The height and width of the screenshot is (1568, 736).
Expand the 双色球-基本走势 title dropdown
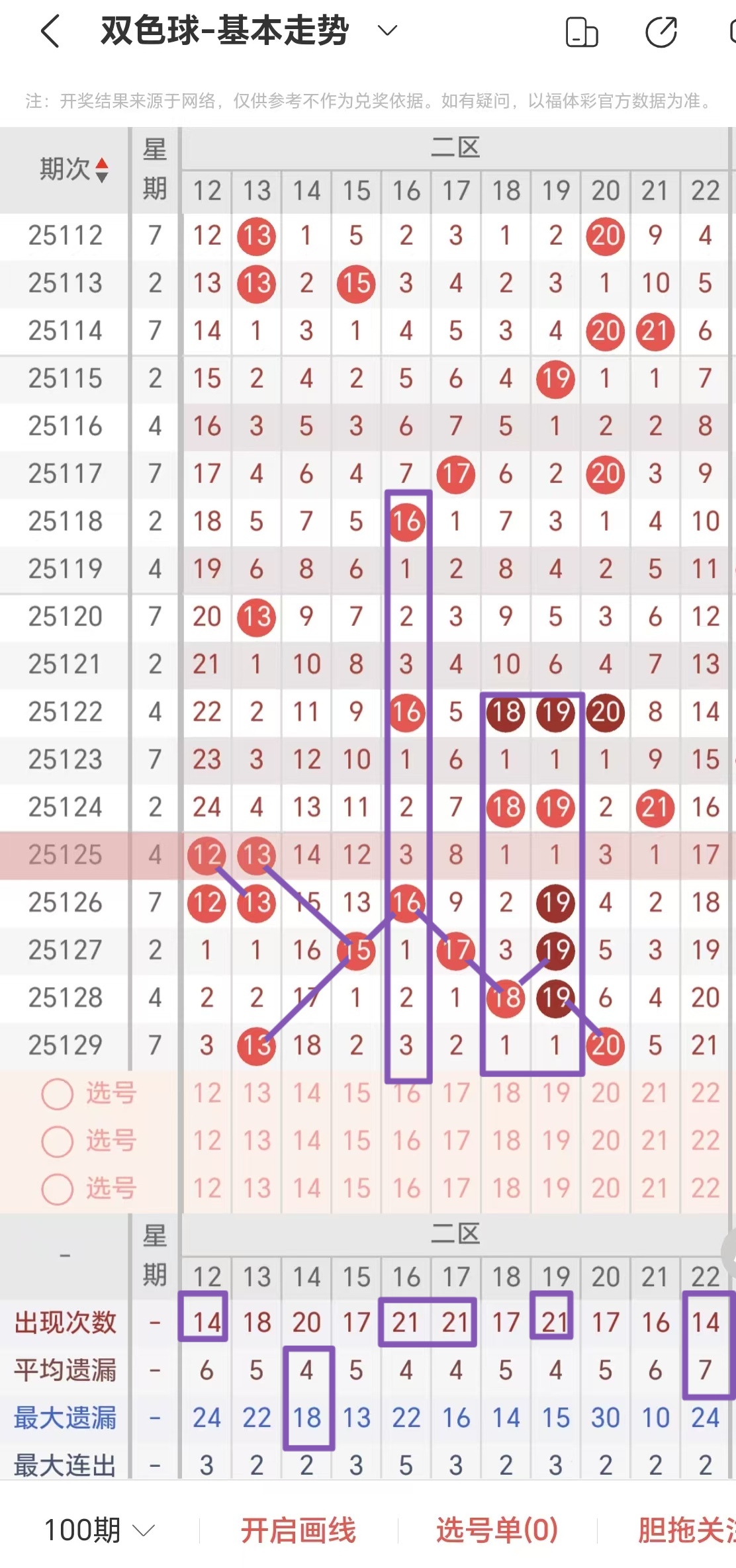point(386,30)
